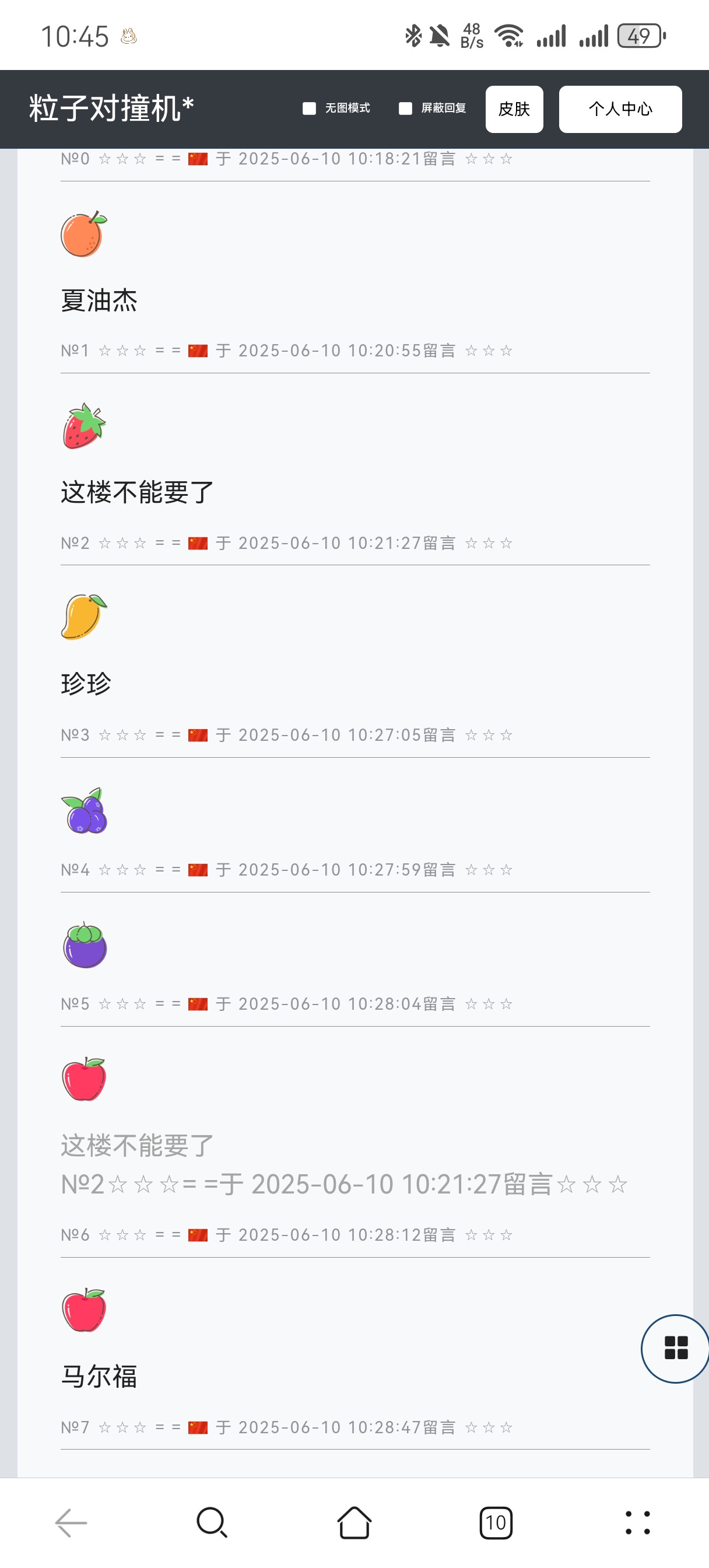The height and width of the screenshot is (1568, 709).
Task: Open the floating grid menu button
Action: click(x=676, y=1348)
